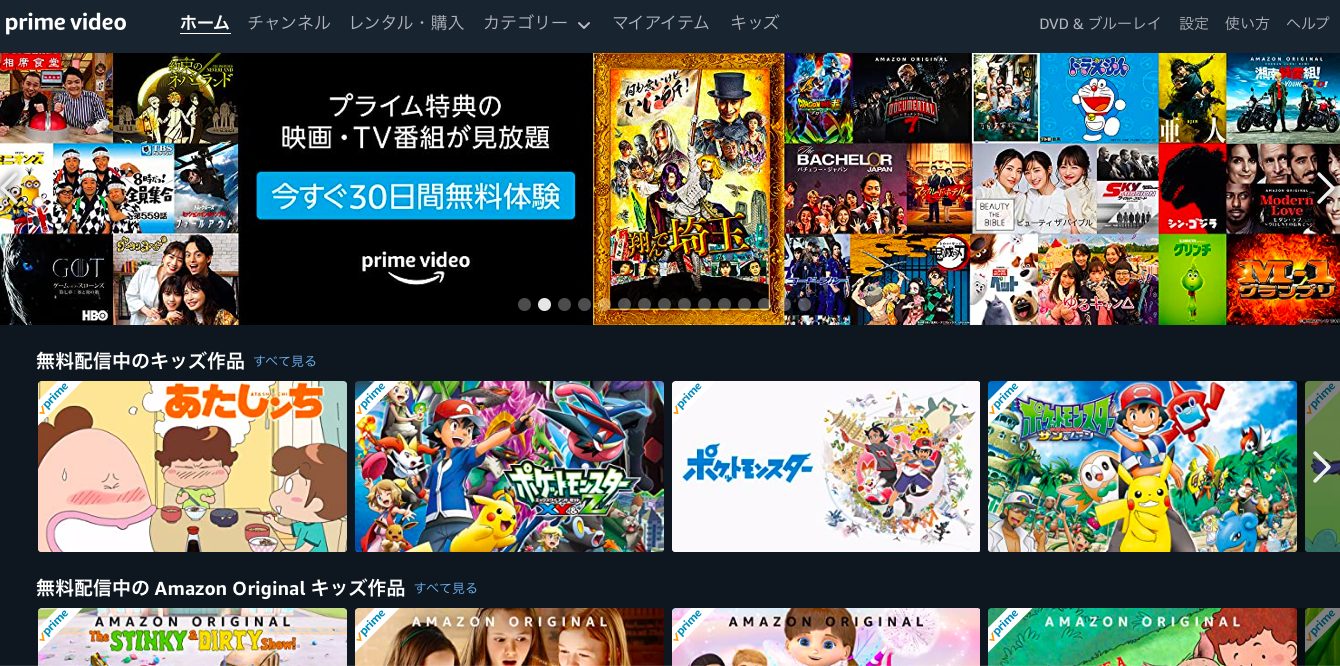Screen dimensions: 1340x666
Task: Open the ヘルプ page
Action: click(x=1307, y=24)
